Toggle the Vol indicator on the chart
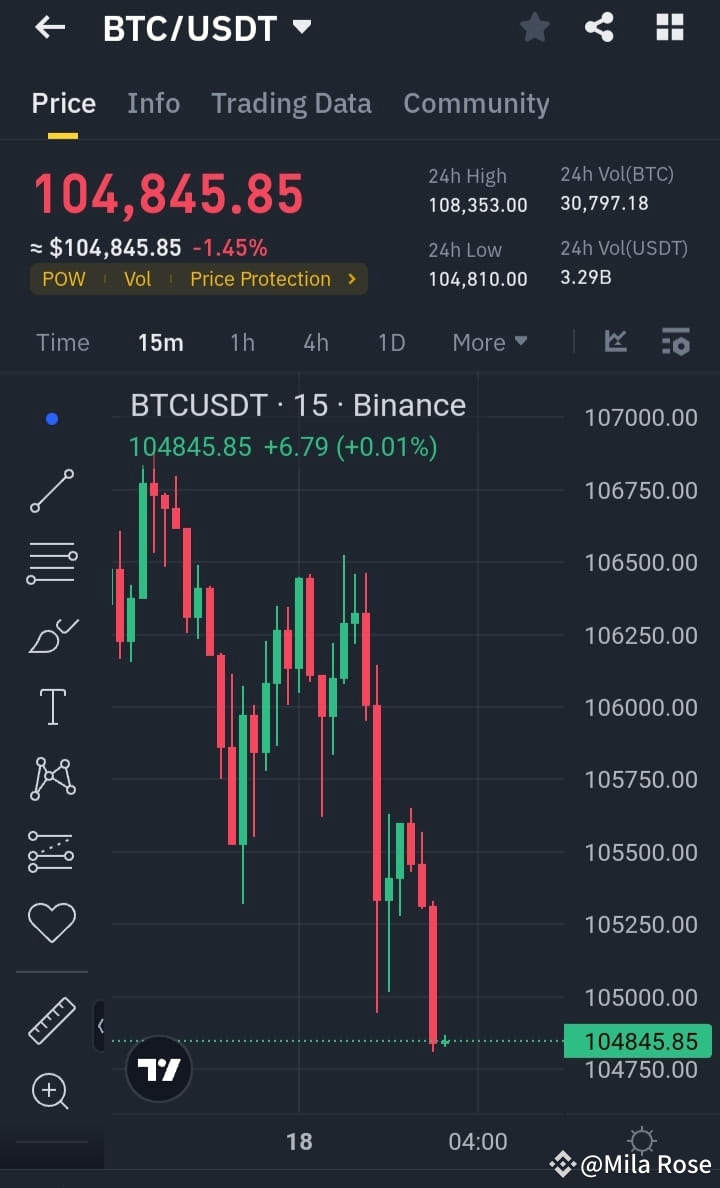720x1188 pixels. pyautogui.click(x=137, y=279)
